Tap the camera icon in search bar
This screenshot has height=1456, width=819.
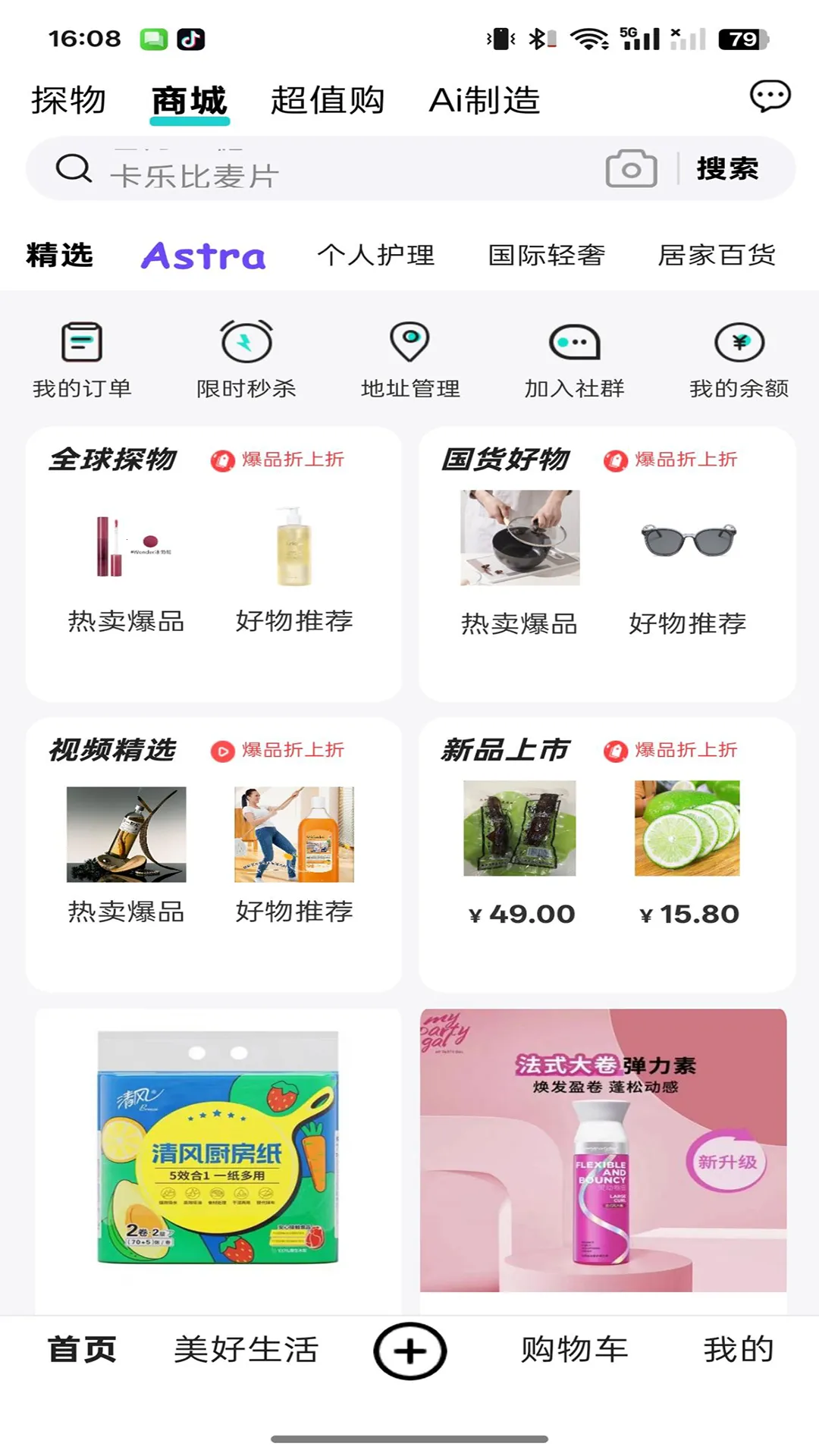pyautogui.click(x=631, y=168)
